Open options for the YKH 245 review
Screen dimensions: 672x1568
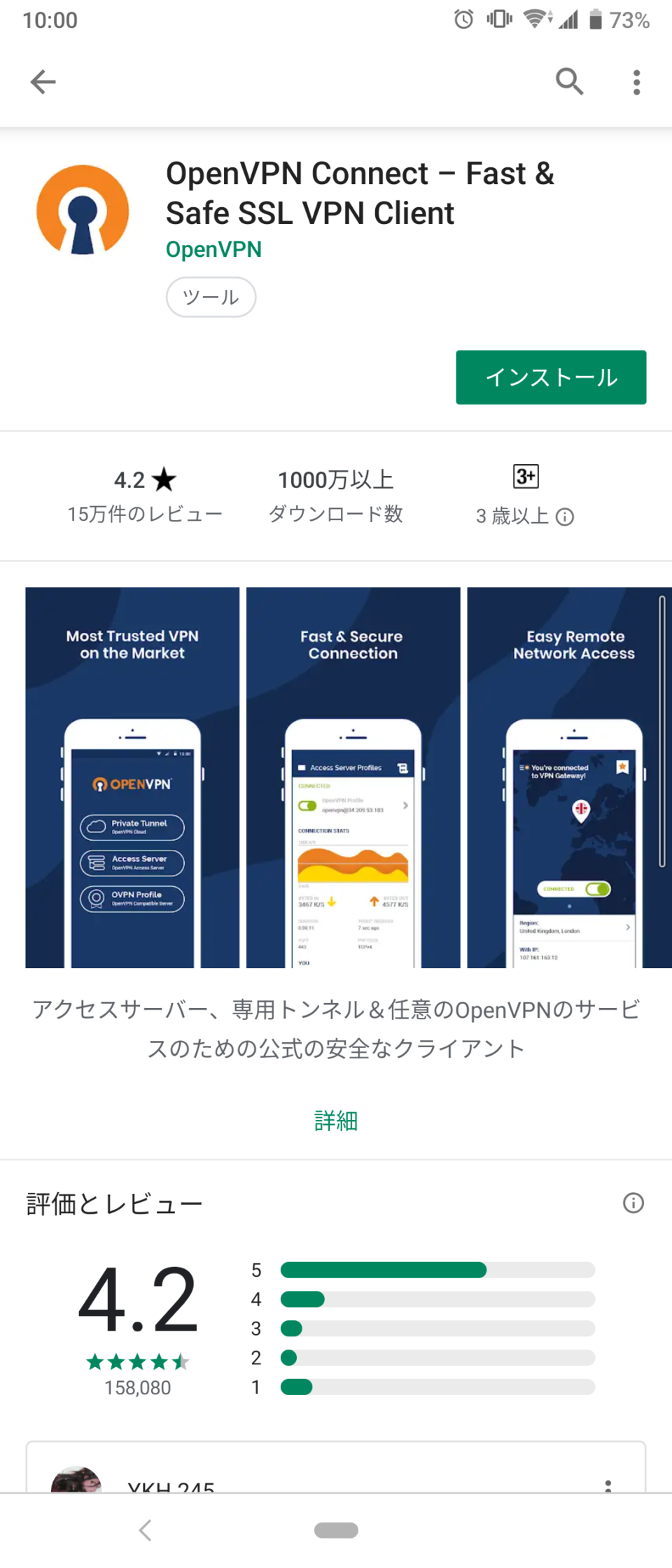[608, 1484]
